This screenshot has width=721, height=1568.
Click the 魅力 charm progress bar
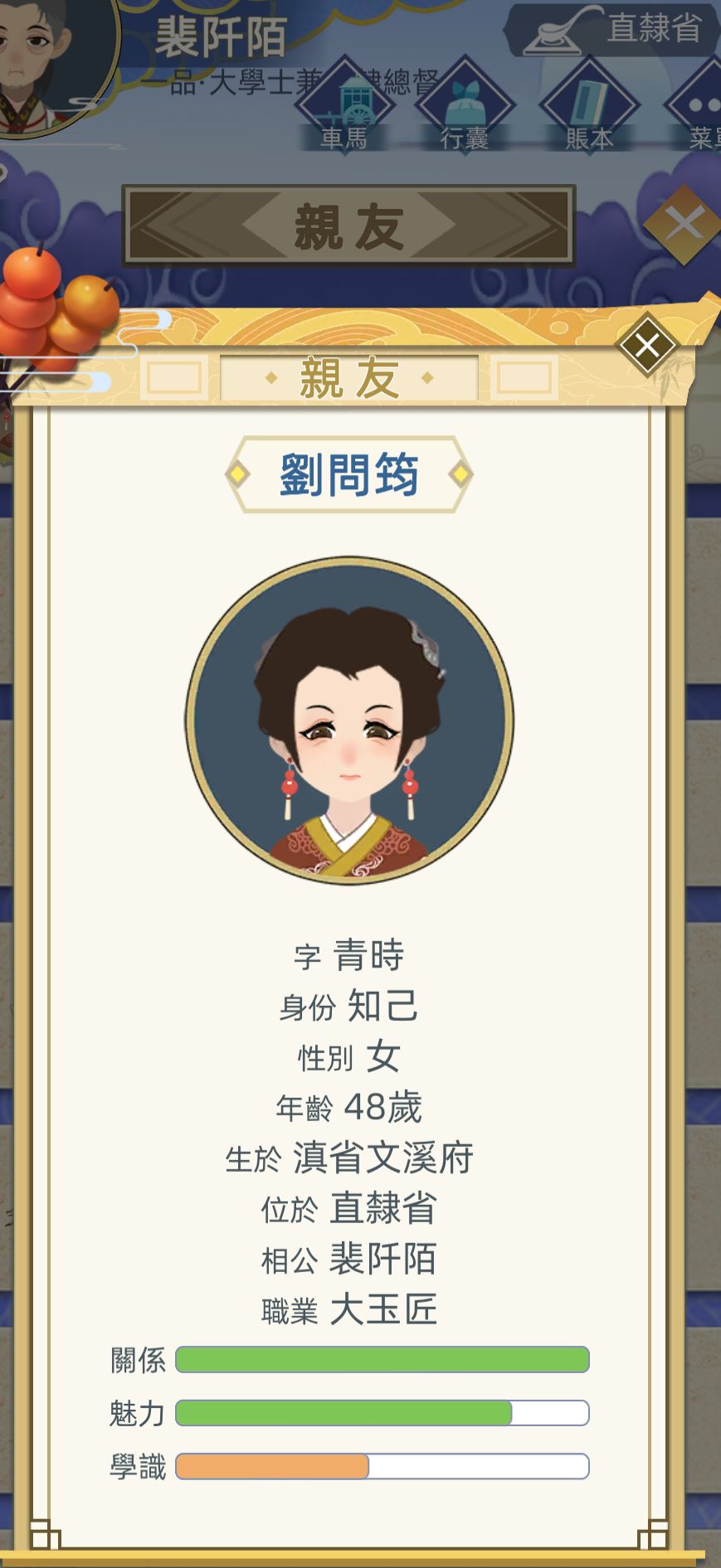point(380,1414)
